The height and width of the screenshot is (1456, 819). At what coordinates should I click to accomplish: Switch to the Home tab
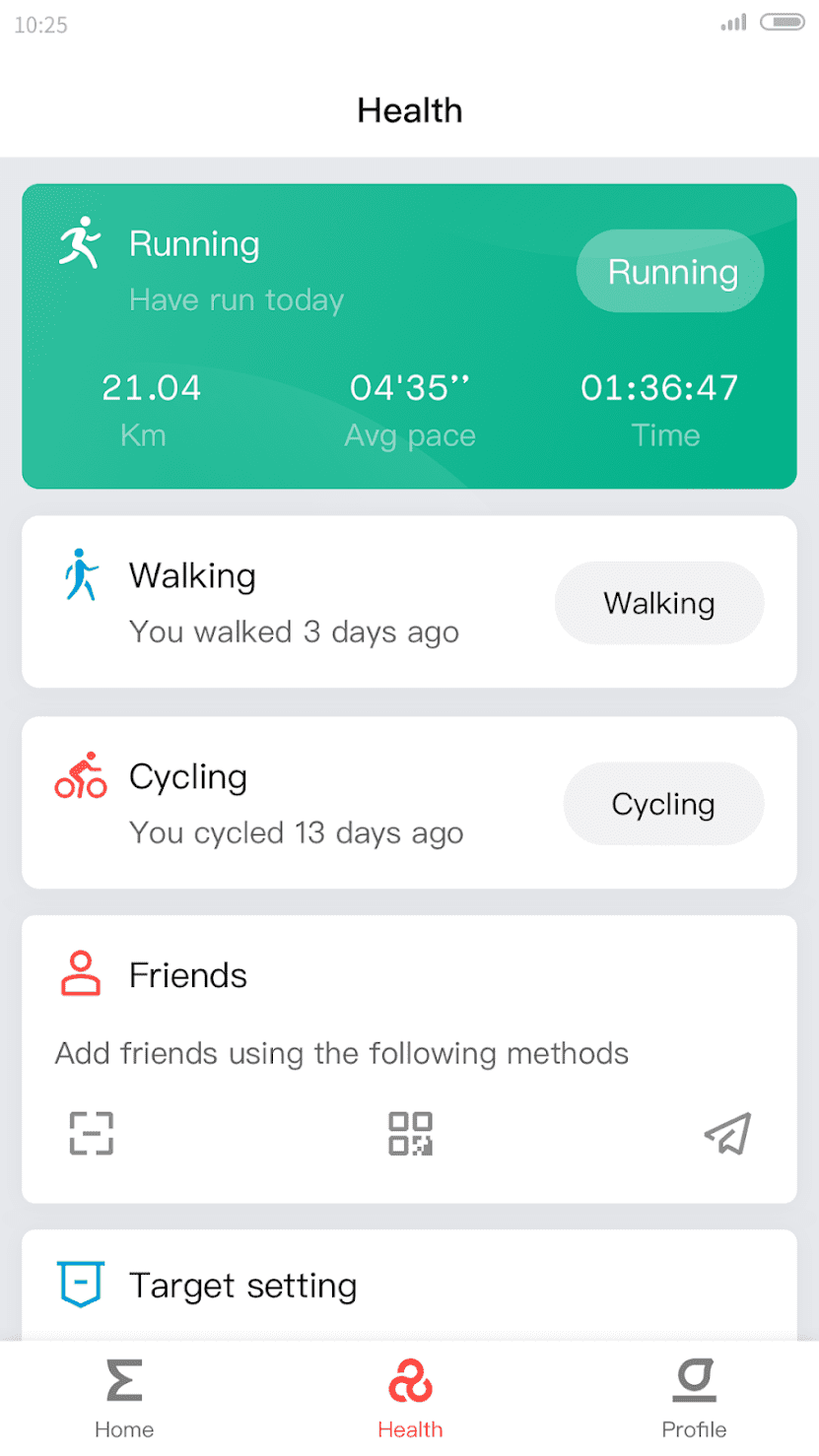[124, 1397]
